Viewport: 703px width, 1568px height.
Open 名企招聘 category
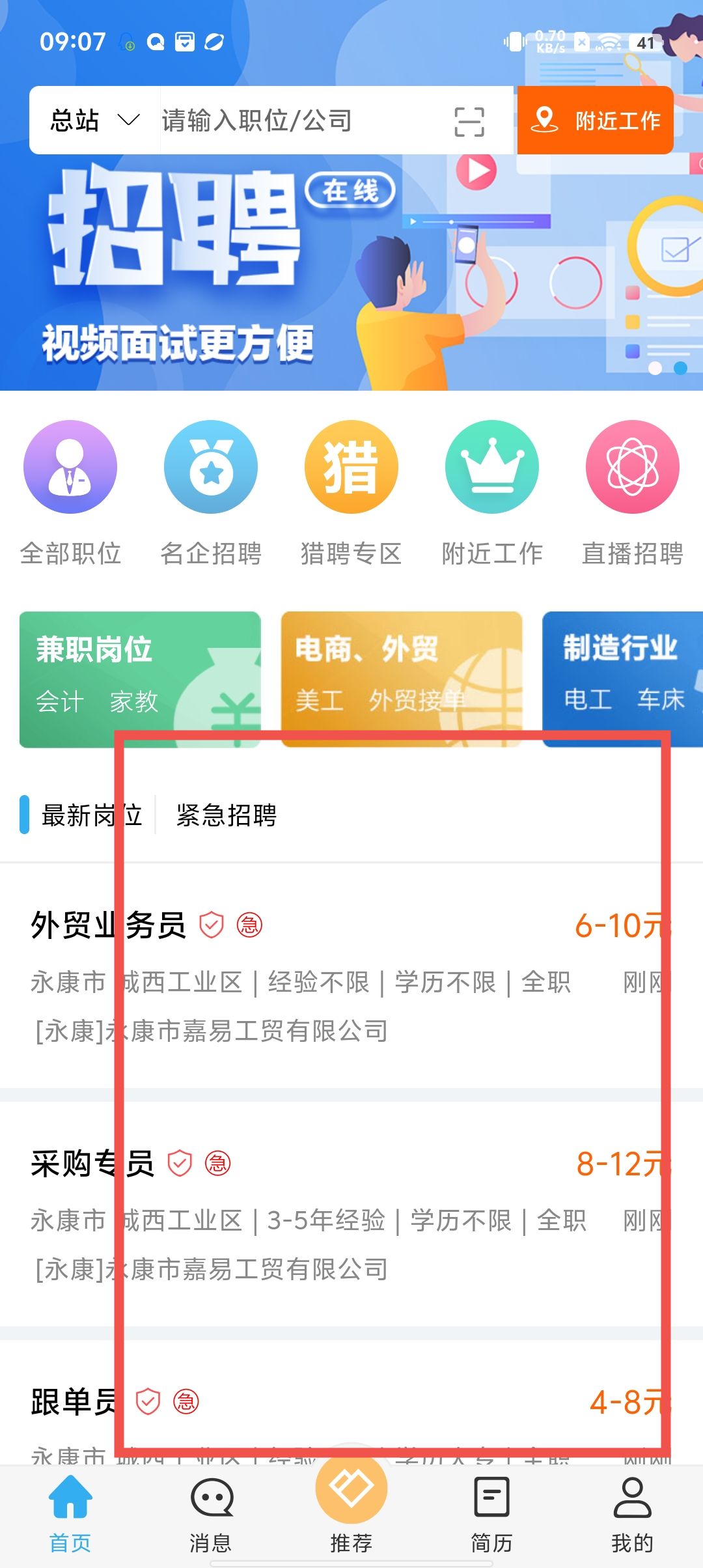[x=211, y=493]
